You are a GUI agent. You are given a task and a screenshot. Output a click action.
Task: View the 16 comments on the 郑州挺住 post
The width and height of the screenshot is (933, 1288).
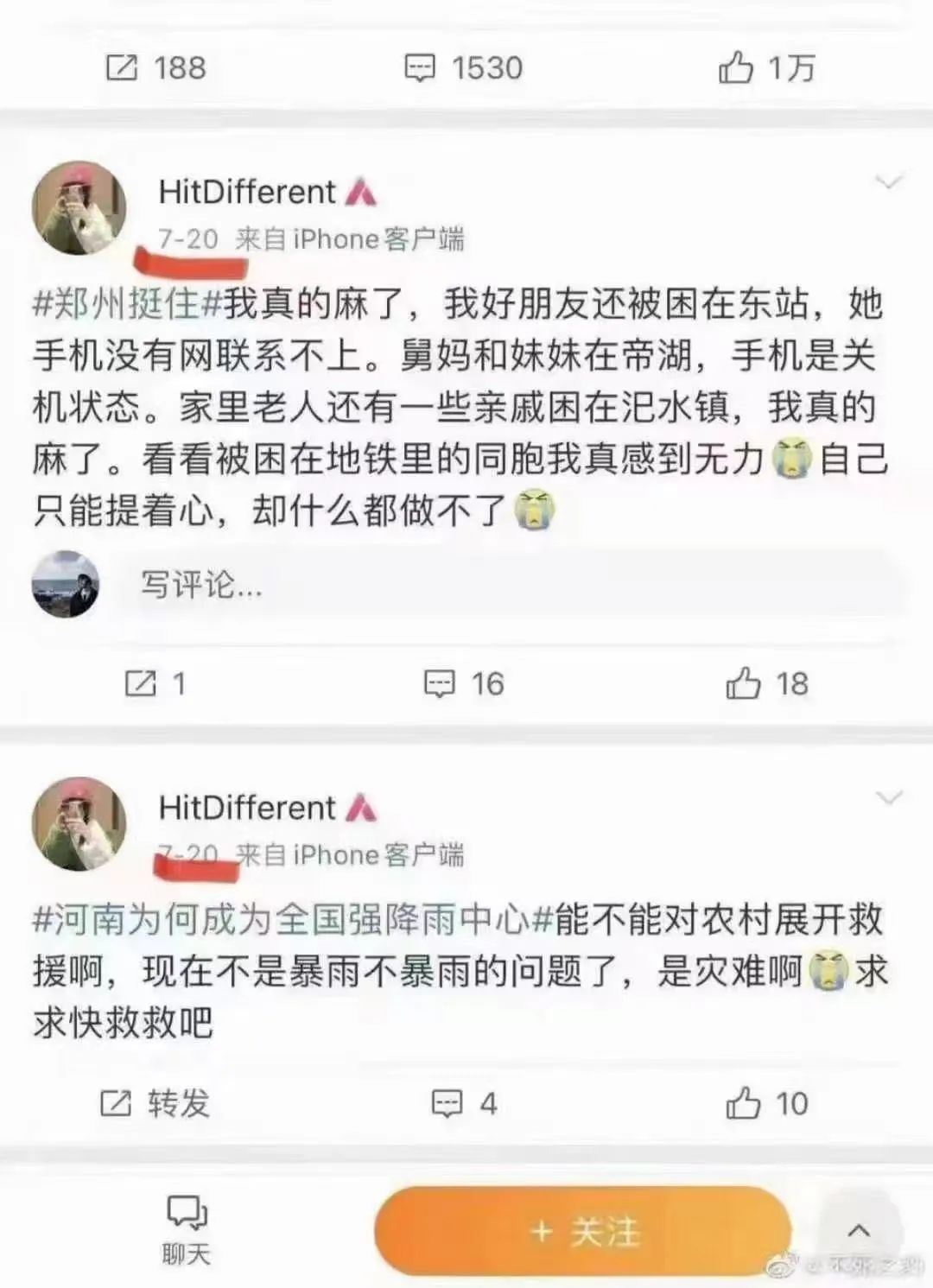tap(464, 684)
